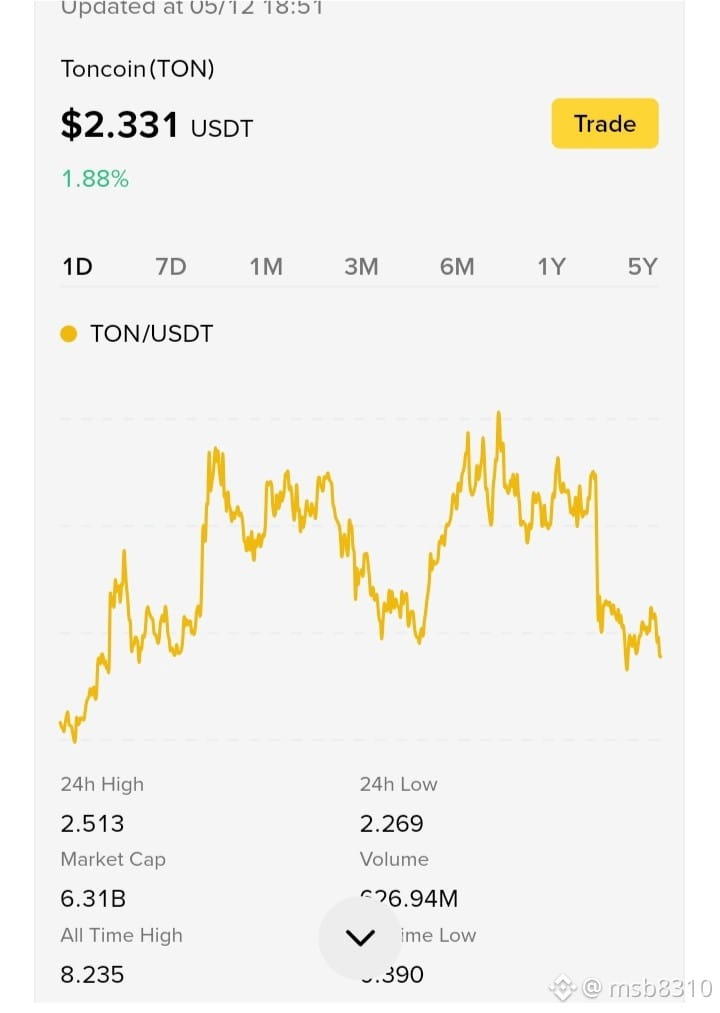Screen dimensions: 720x1013
Task: Switch to the 7D chart range
Action: [171, 267]
